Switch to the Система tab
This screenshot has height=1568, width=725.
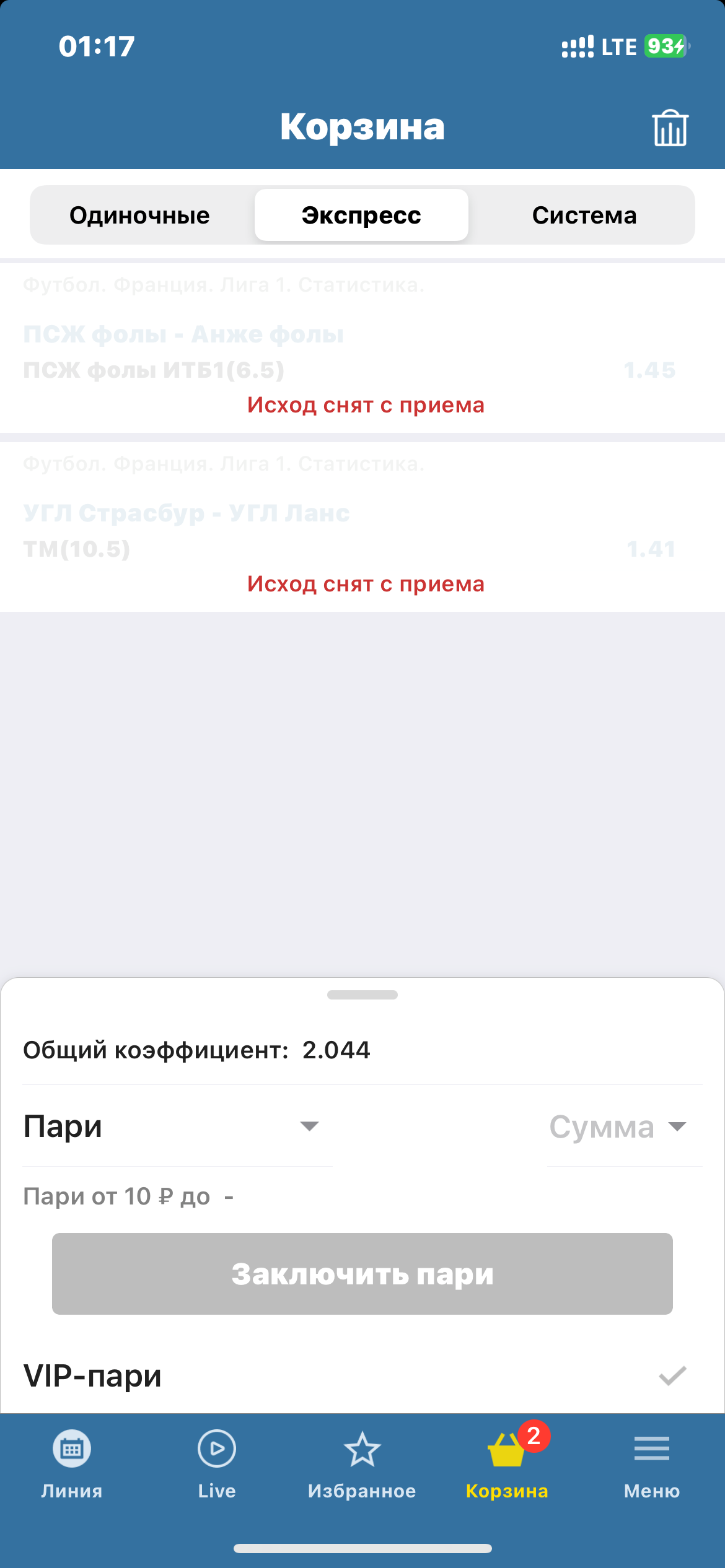click(584, 216)
